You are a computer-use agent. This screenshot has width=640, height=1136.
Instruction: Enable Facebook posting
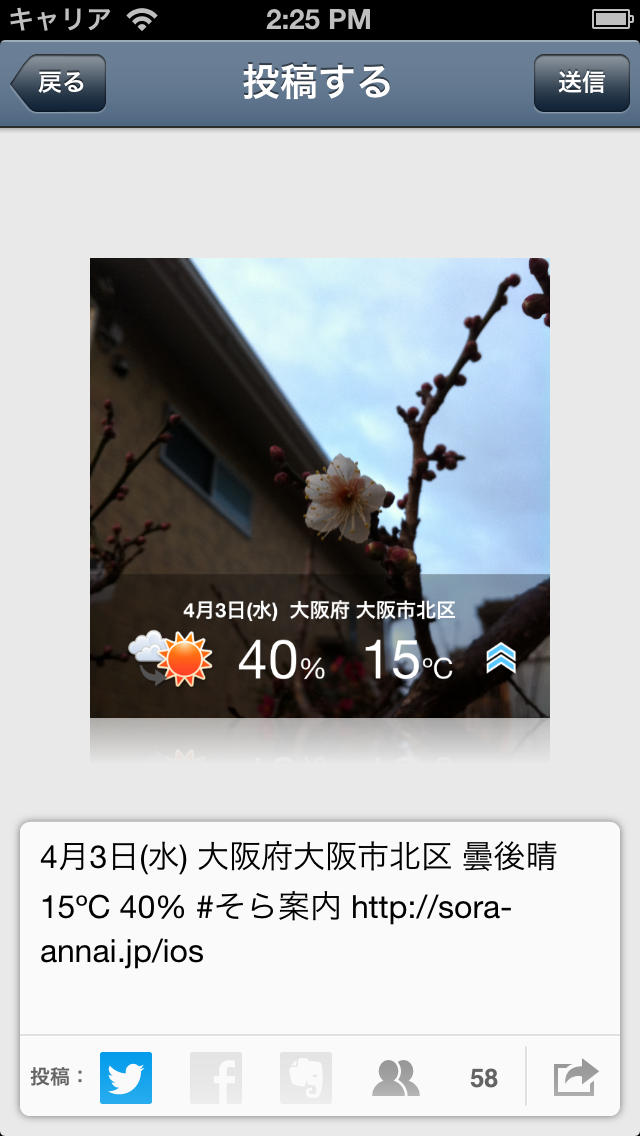coord(216,1078)
